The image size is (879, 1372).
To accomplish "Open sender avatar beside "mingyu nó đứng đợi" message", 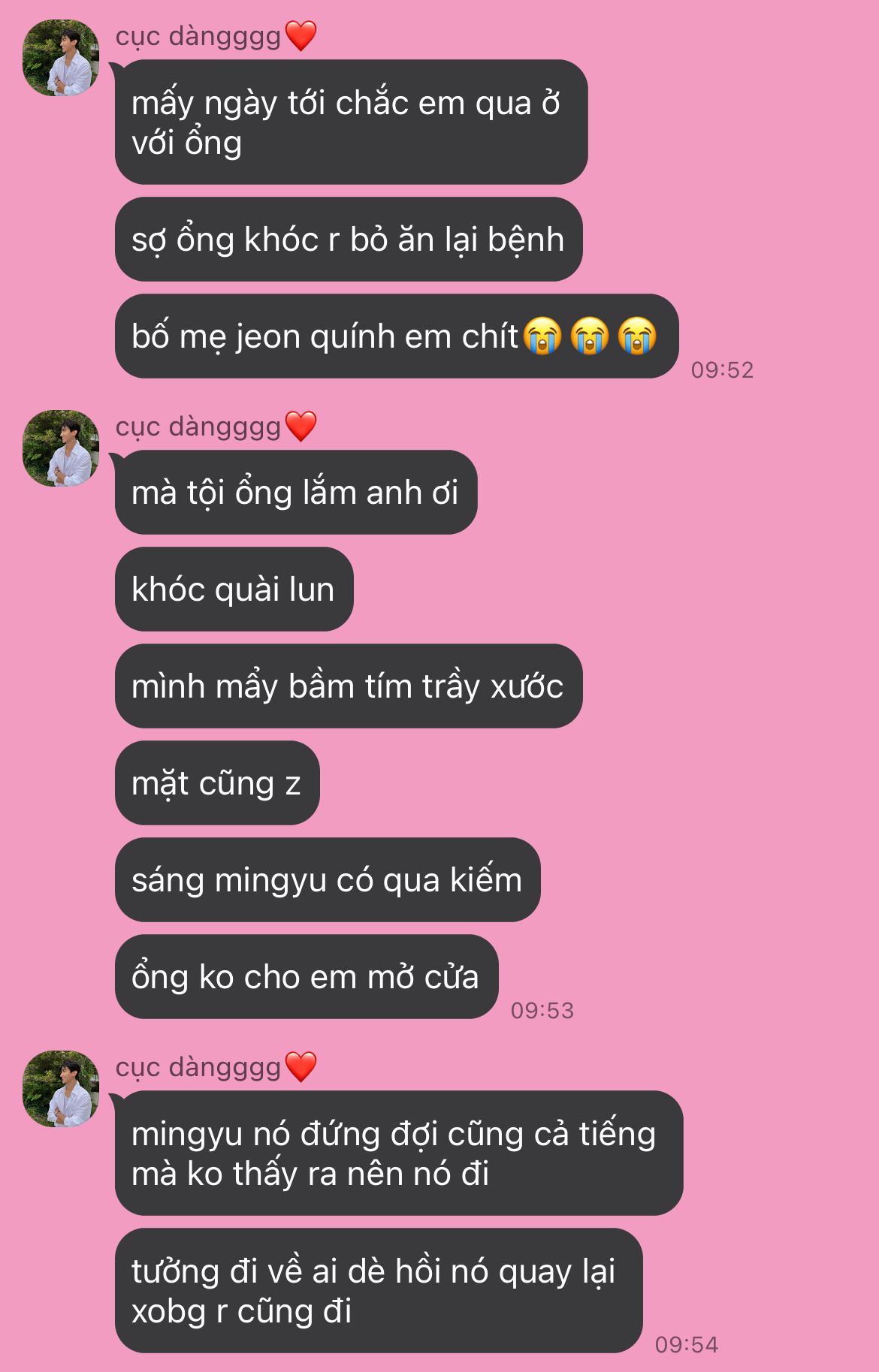I will click(62, 1089).
